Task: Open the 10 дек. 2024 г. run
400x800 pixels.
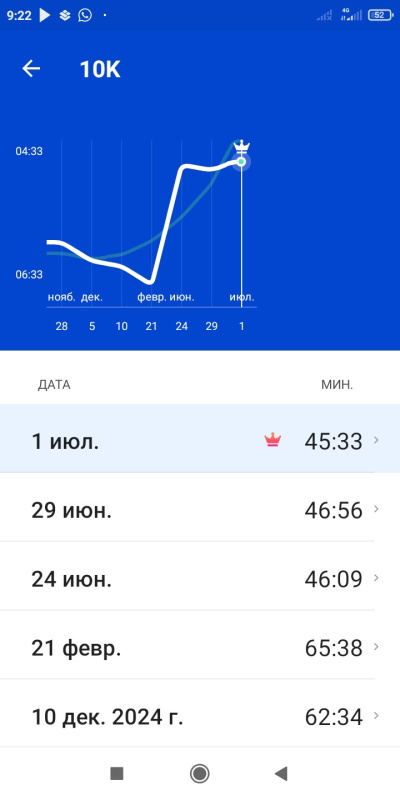Action: click(x=200, y=714)
